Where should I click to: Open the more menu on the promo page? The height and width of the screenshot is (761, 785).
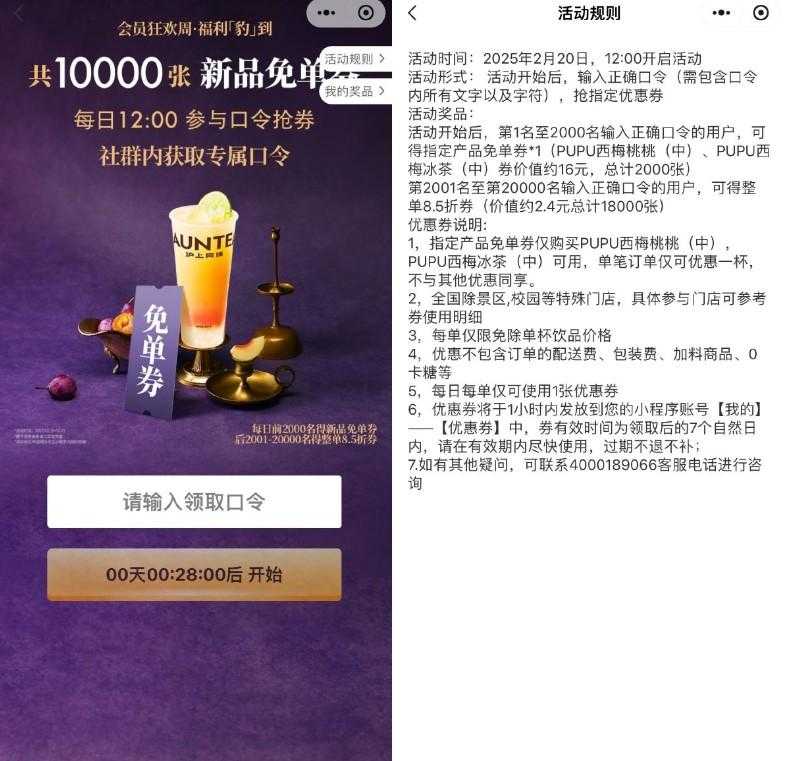point(326,14)
